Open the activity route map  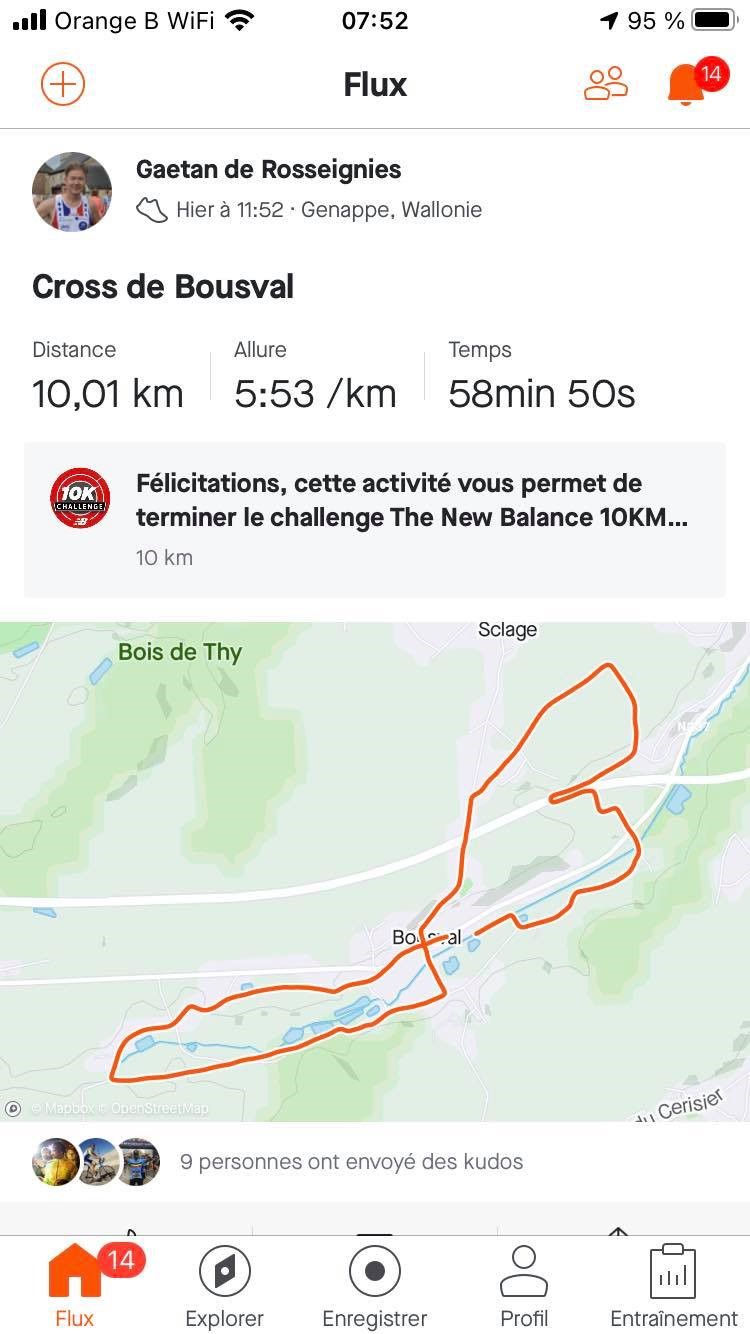(x=375, y=870)
